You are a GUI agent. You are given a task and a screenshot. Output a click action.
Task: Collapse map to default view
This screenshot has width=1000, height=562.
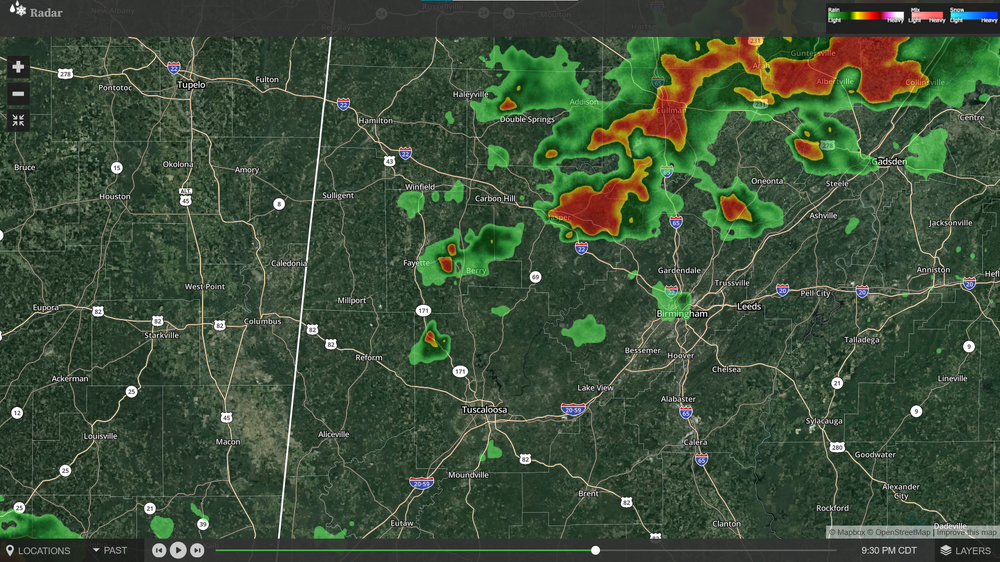tap(18, 120)
